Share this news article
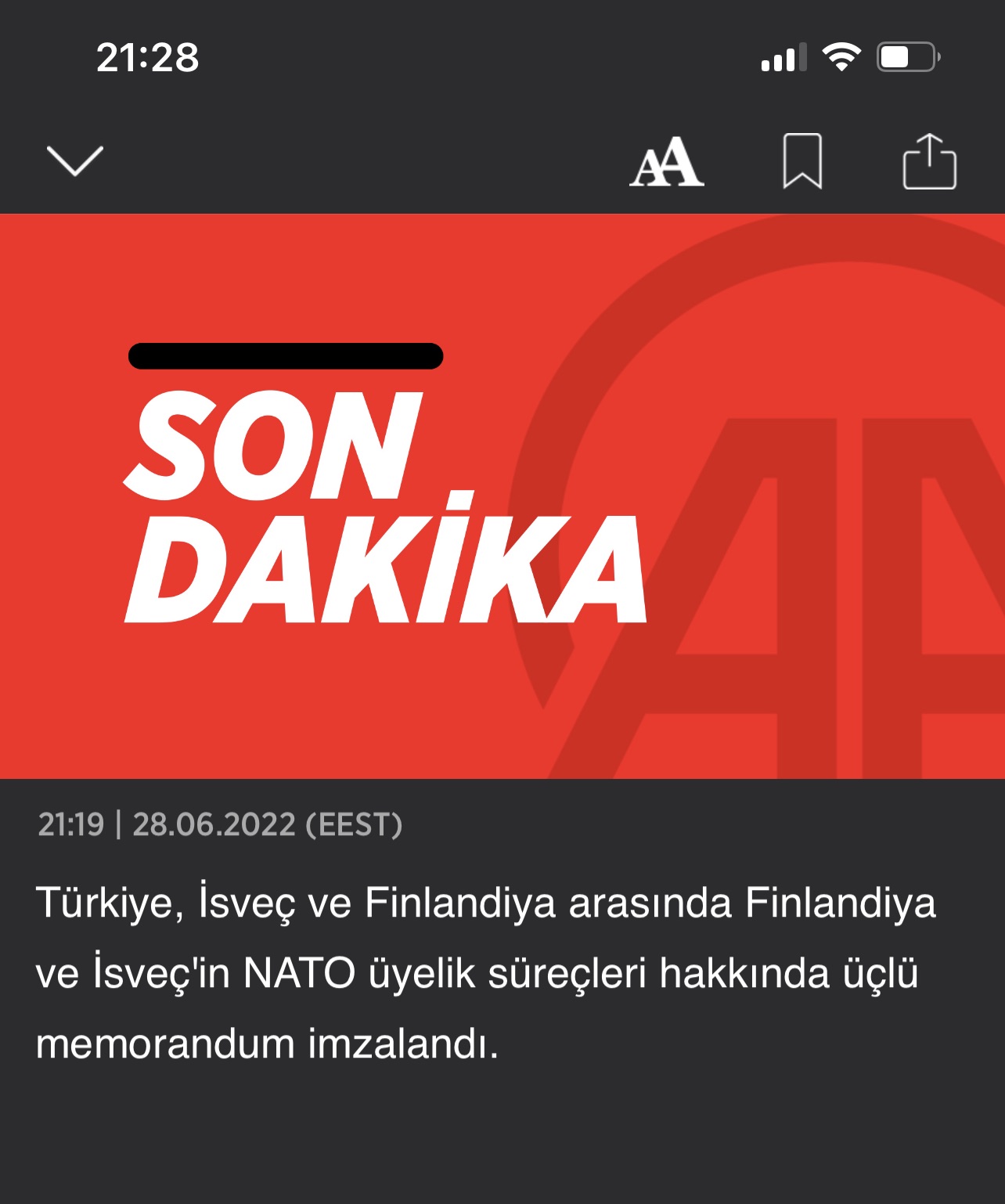The image size is (1005, 1204). 929,161
